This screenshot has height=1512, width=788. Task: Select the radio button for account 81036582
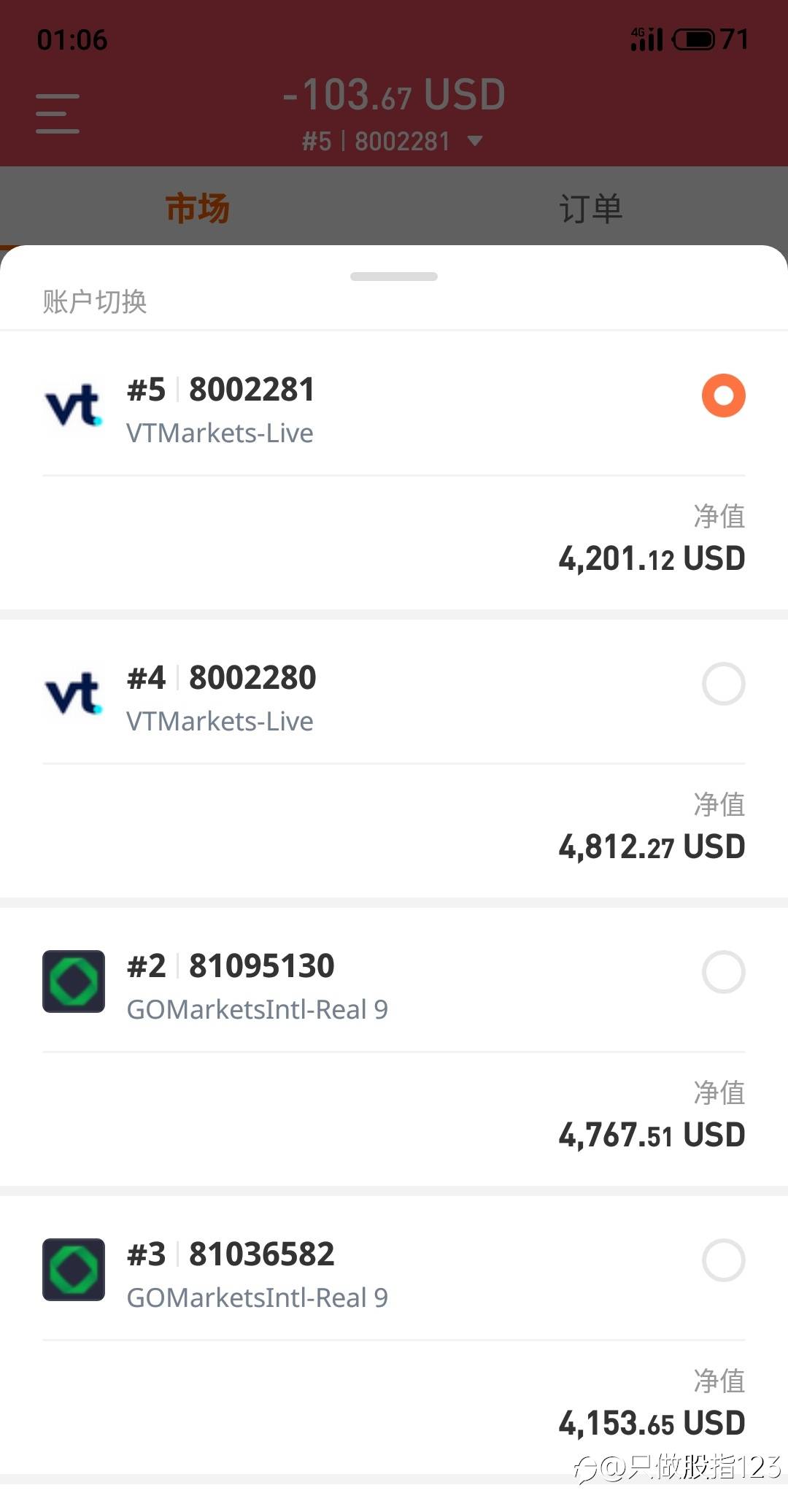click(x=723, y=1260)
